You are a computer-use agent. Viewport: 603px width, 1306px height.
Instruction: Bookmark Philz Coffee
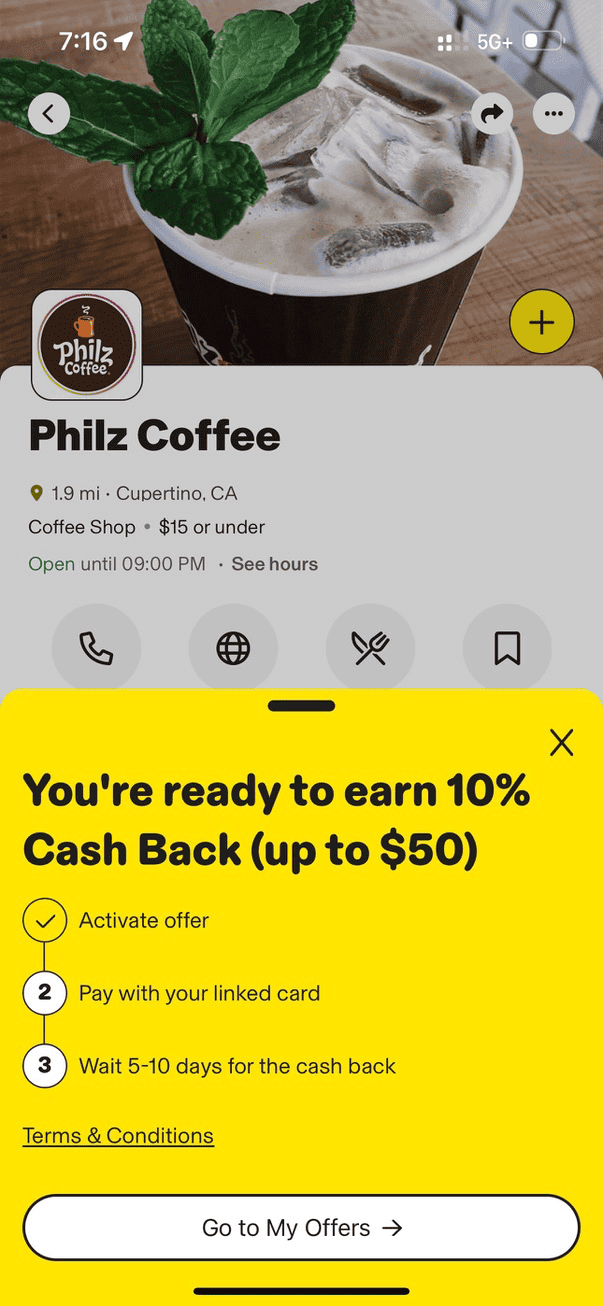[507, 649]
